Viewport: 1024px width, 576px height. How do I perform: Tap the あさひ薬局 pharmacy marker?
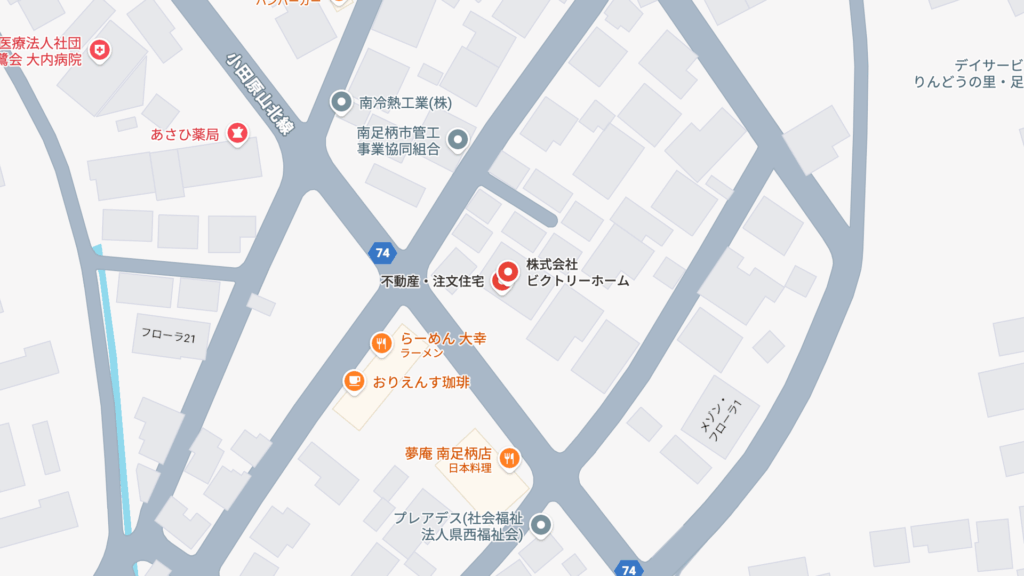tap(237, 132)
